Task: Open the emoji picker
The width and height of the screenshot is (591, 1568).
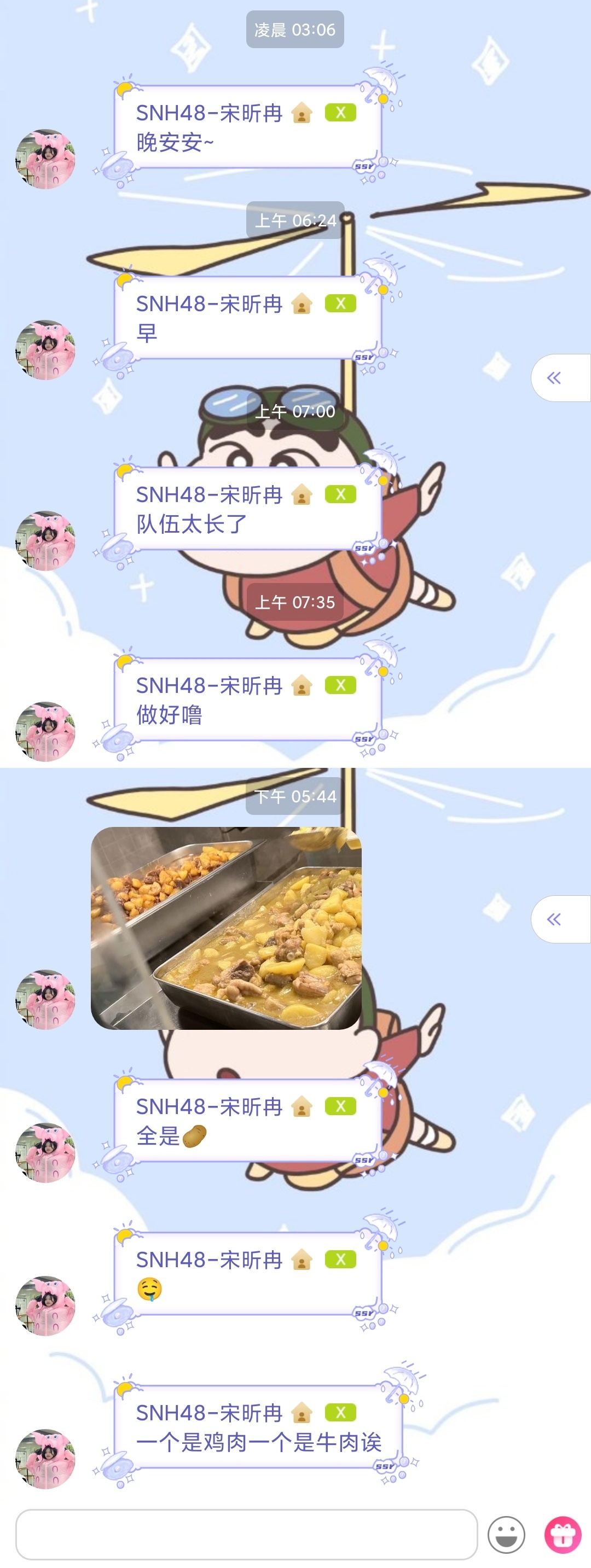Action: click(506, 1535)
